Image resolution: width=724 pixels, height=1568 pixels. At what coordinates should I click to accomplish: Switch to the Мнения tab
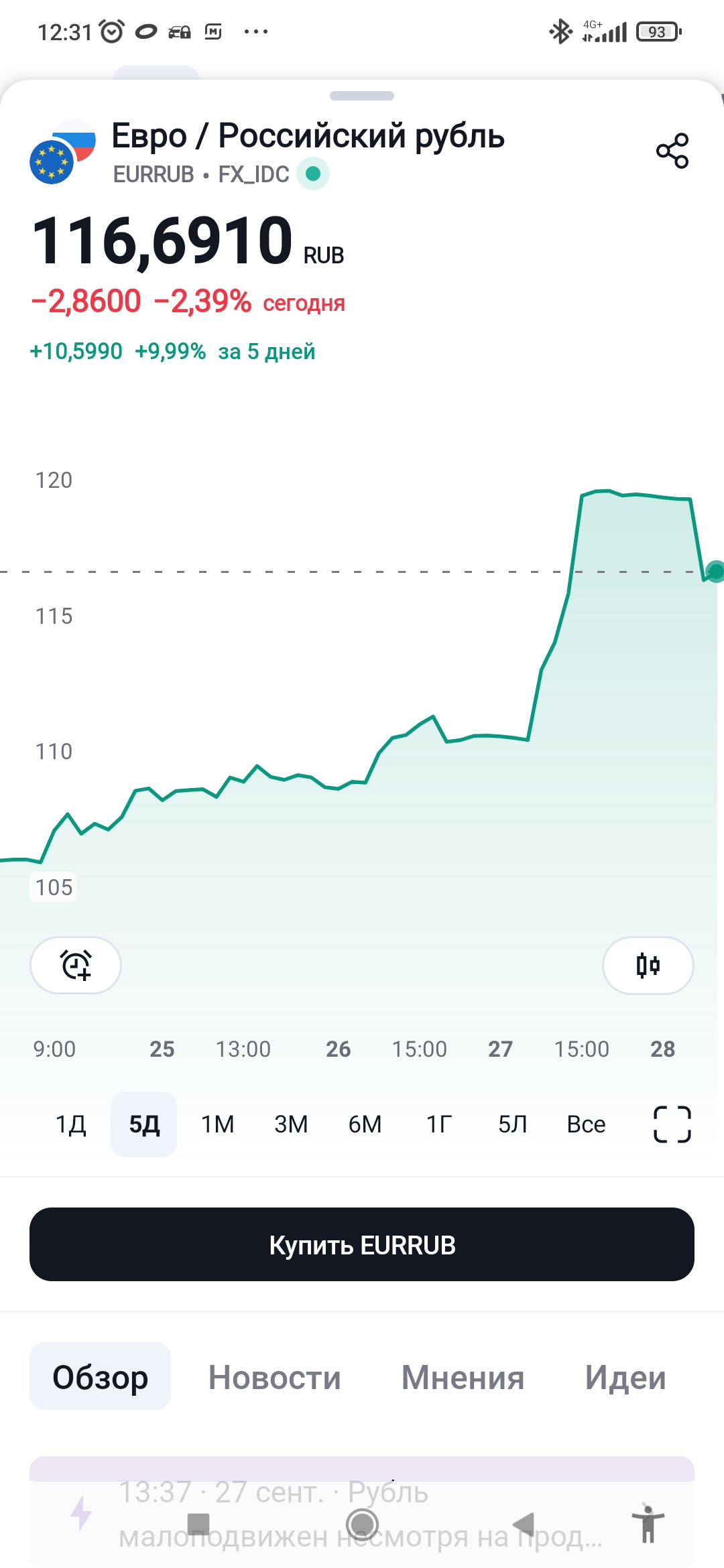463,1378
